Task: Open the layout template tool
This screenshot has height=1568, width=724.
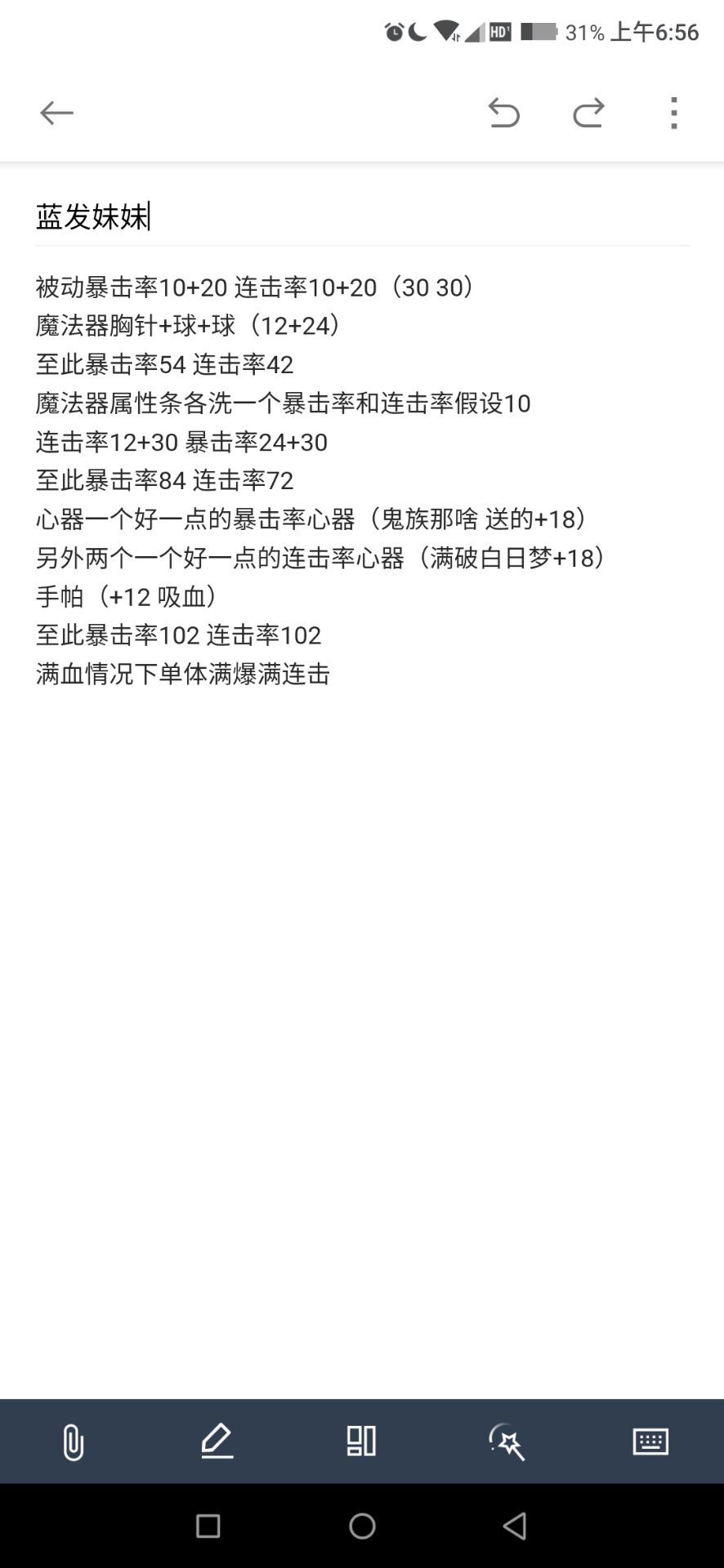Action: [361, 1441]
